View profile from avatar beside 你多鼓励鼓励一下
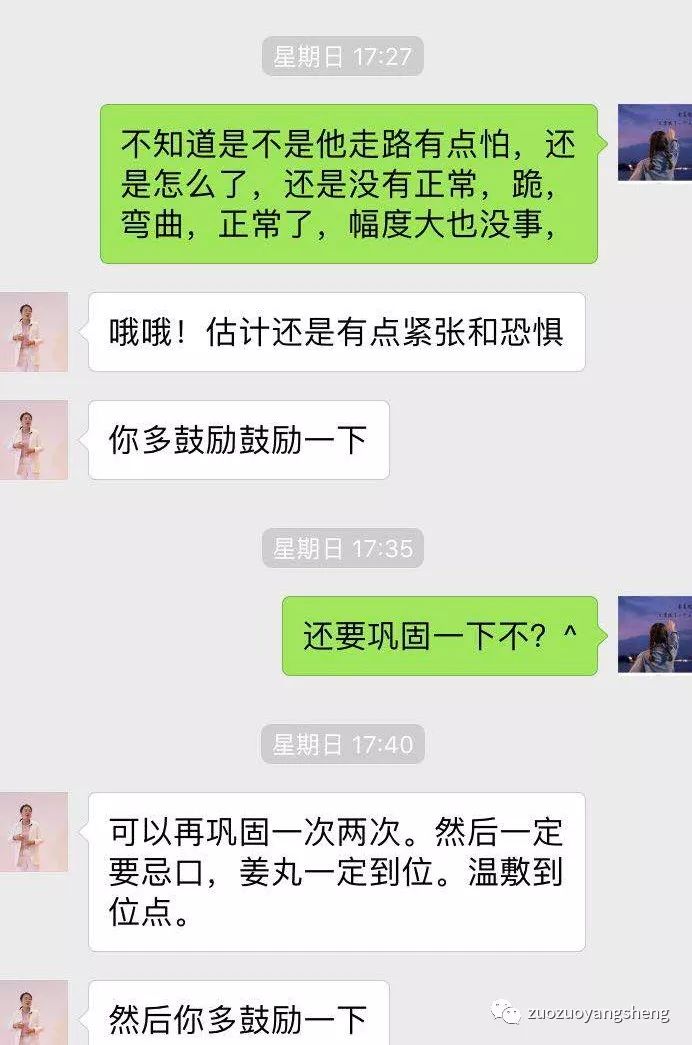 pos(34,440)
